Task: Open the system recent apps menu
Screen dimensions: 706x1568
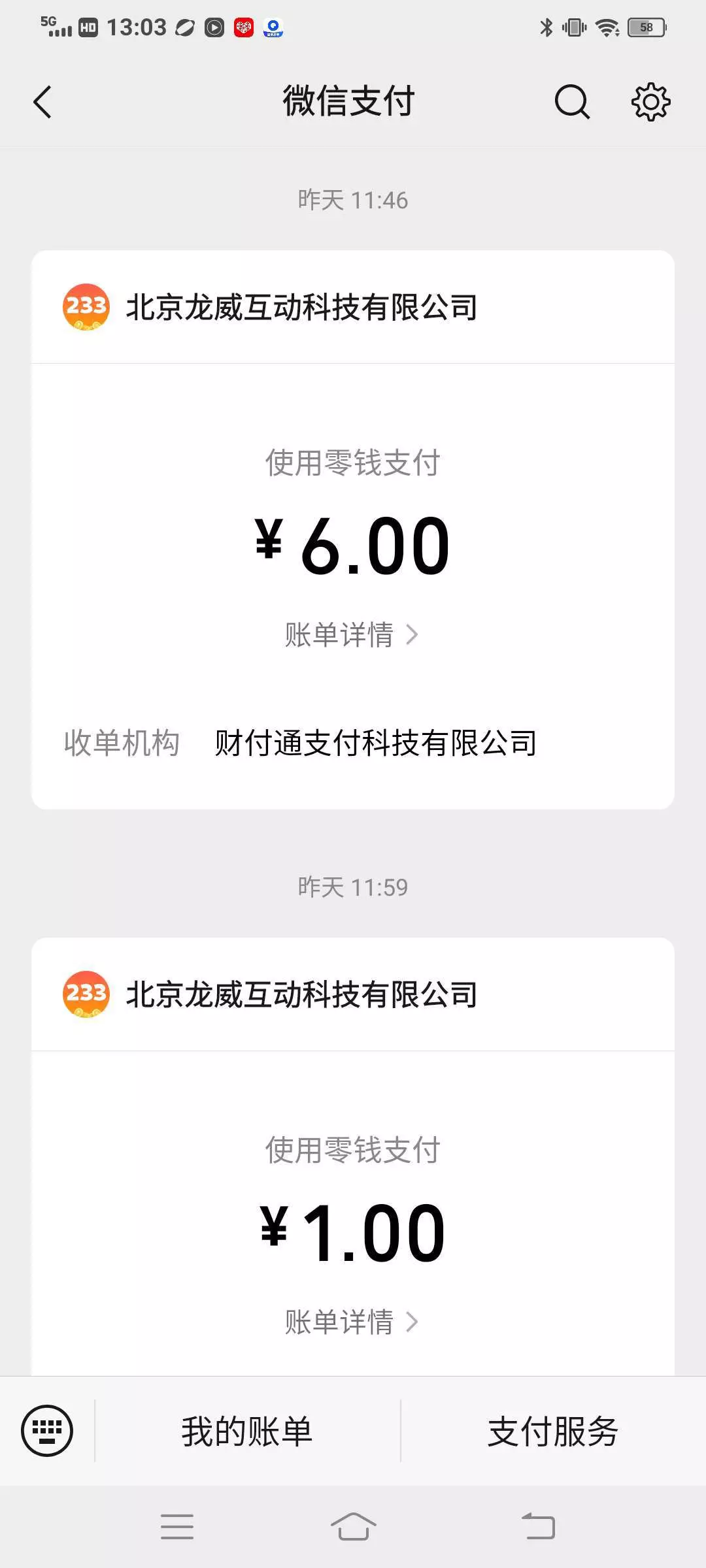Action: (x=177, y=1527)
